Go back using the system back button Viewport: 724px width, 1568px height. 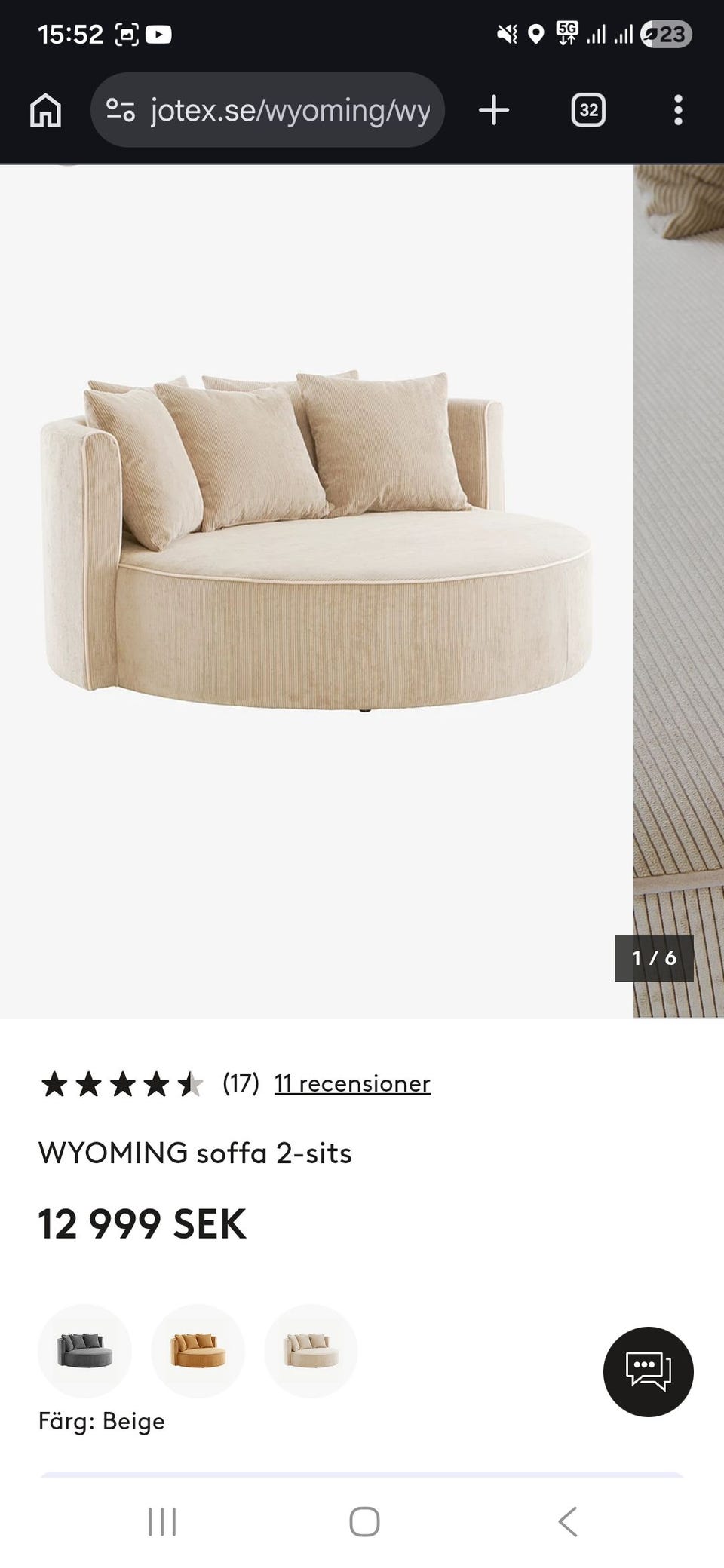coord(567,1521)
